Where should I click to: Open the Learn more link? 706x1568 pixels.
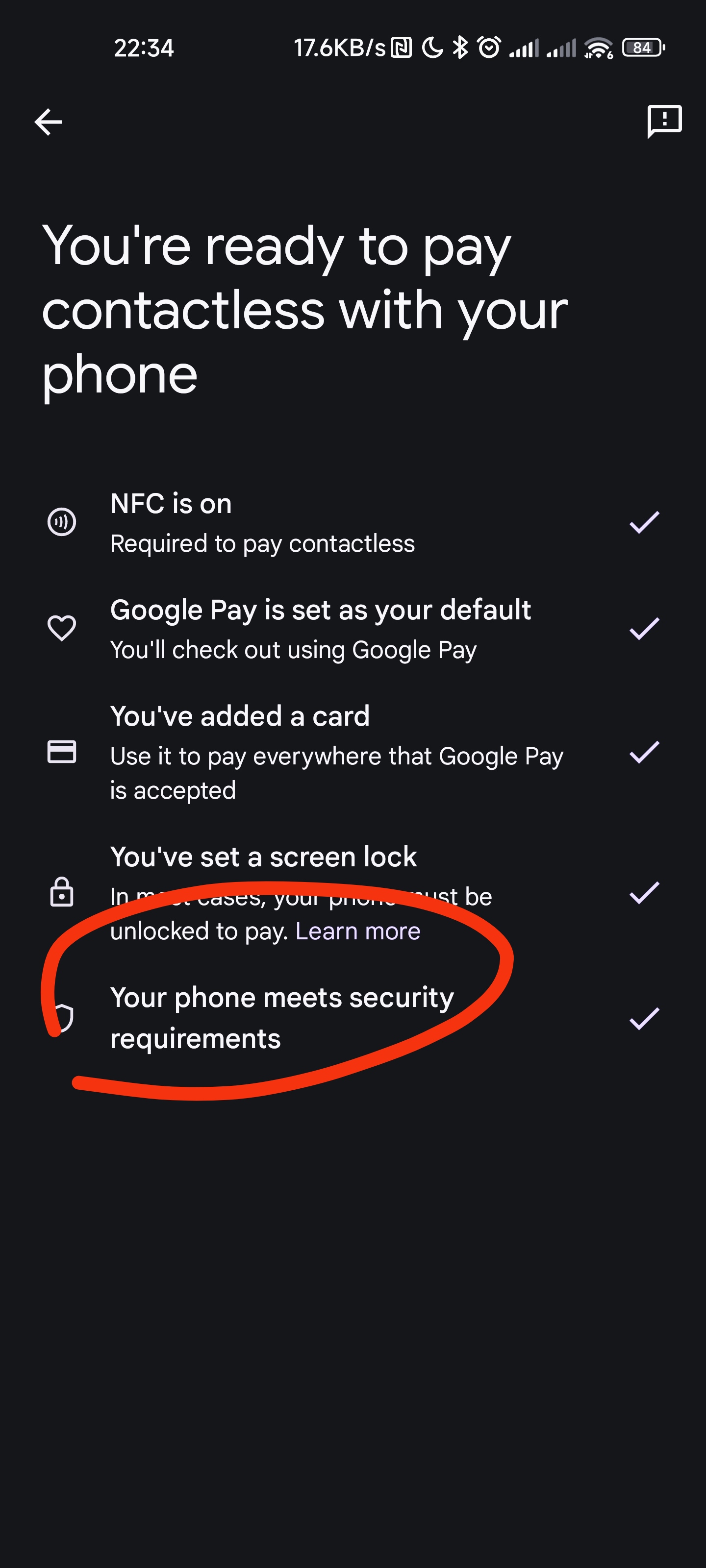357,931
